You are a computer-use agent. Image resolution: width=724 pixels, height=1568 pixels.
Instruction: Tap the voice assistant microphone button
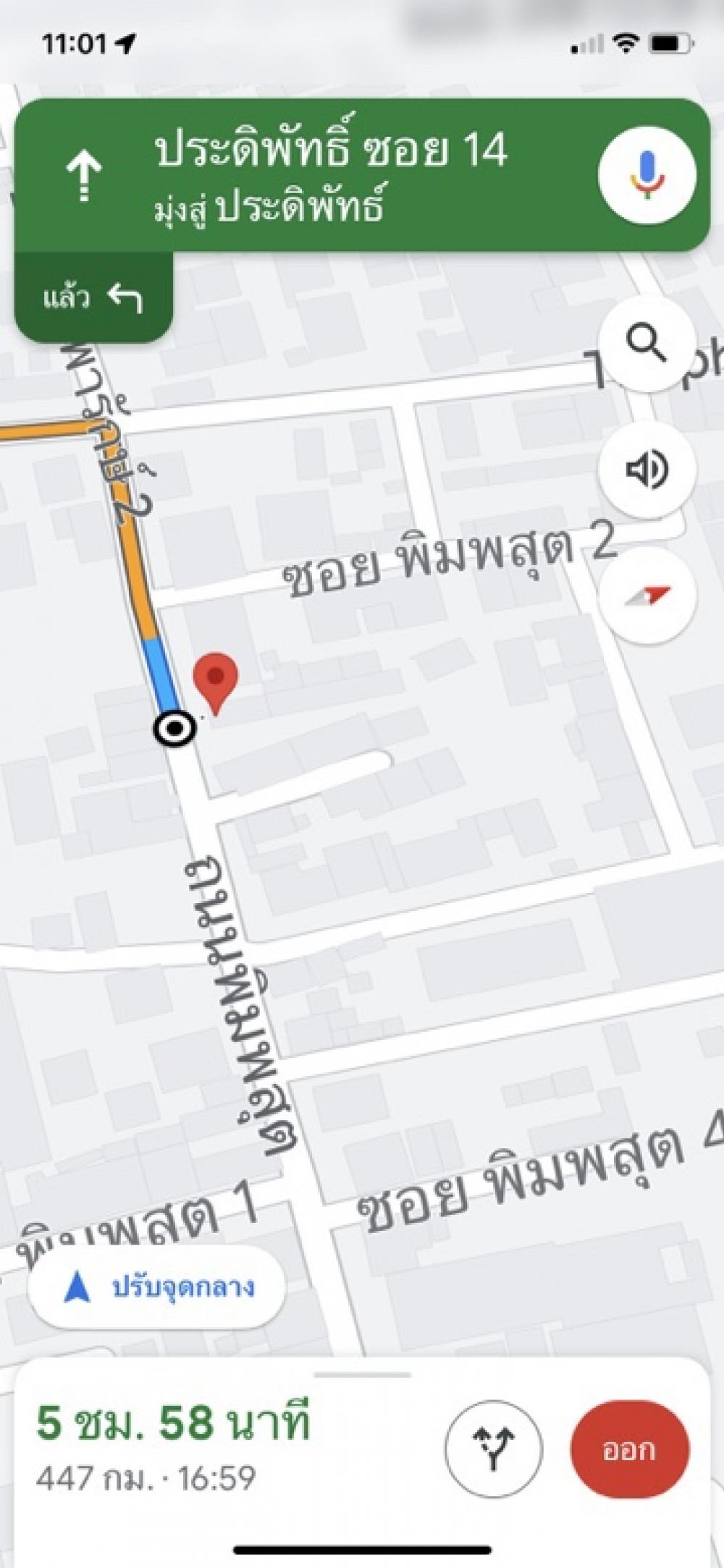(x=647, y=175)
